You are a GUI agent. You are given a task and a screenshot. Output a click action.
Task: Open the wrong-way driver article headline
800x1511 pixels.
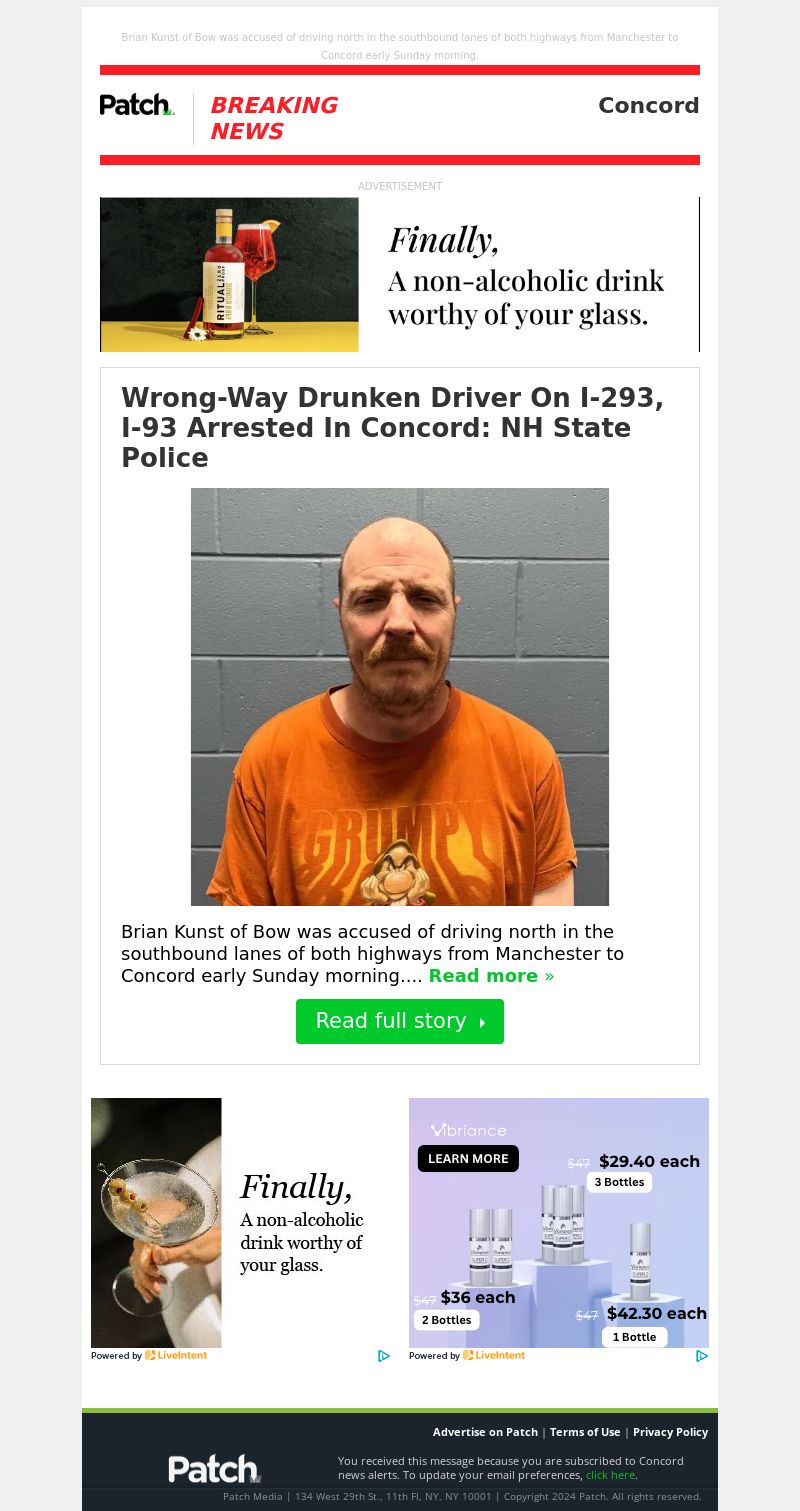coord(392,428)
